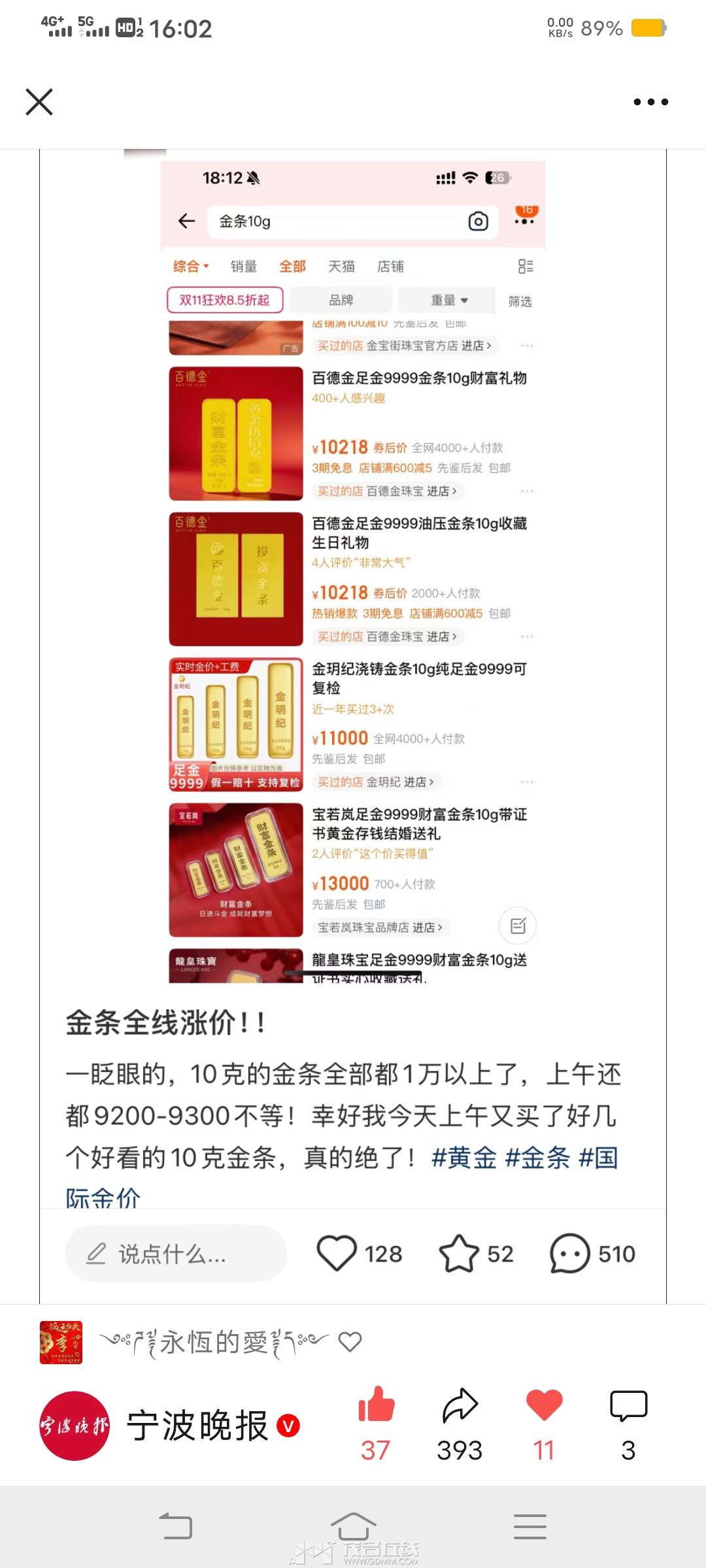
Task: Open 永恒的爱 user profile
Action: [213, 1342]
